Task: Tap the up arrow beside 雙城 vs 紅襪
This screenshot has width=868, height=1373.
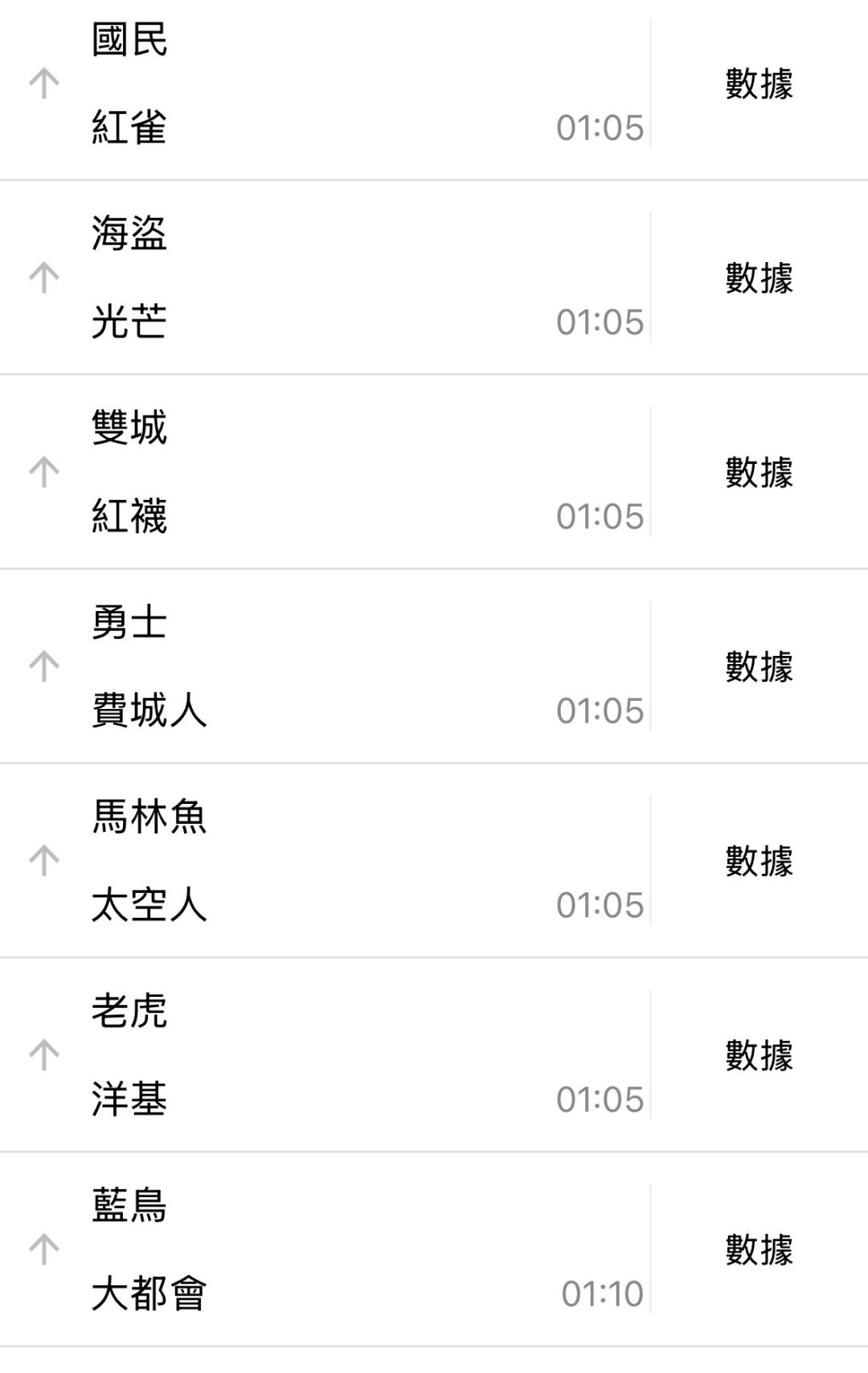Action: (44, 473)
